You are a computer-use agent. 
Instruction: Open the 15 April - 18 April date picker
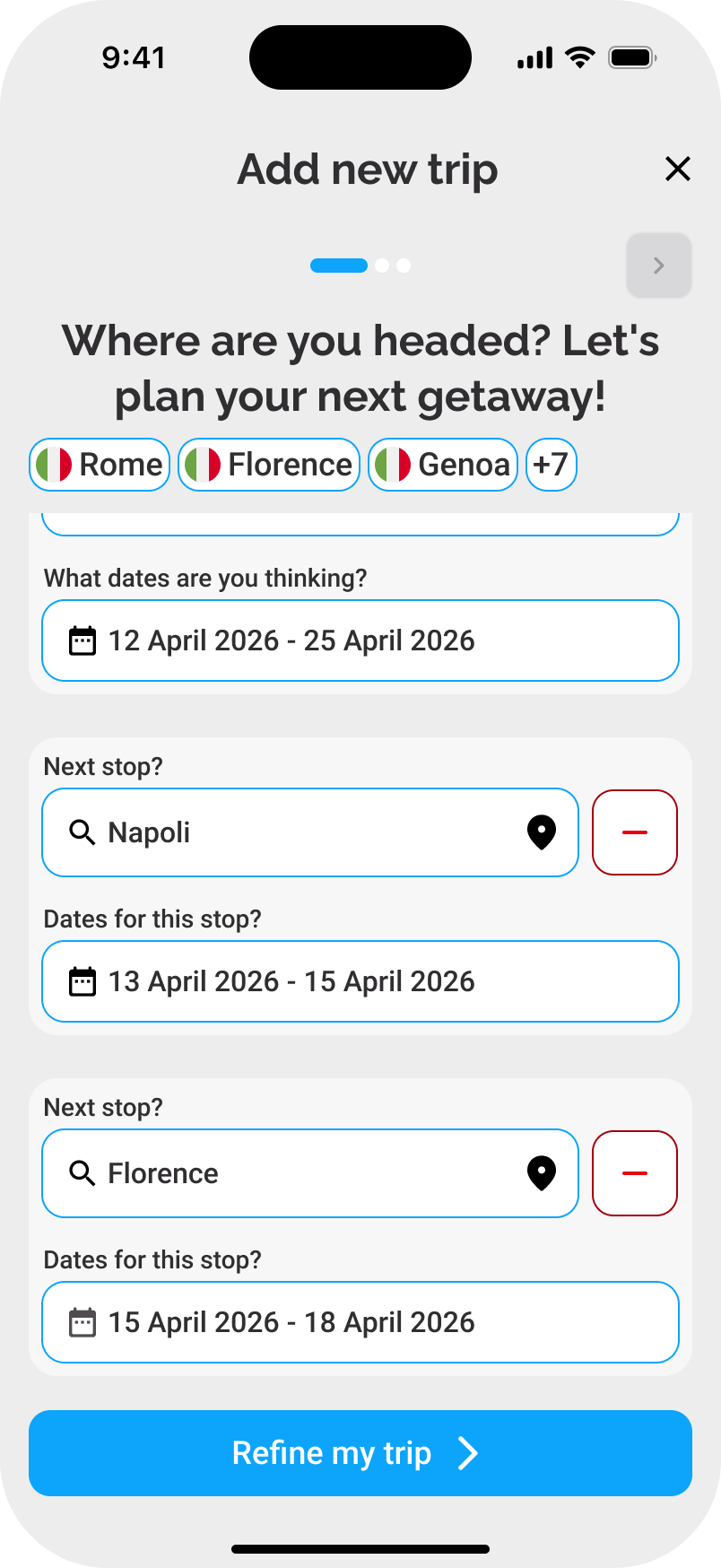click(x=360, y=1321)
